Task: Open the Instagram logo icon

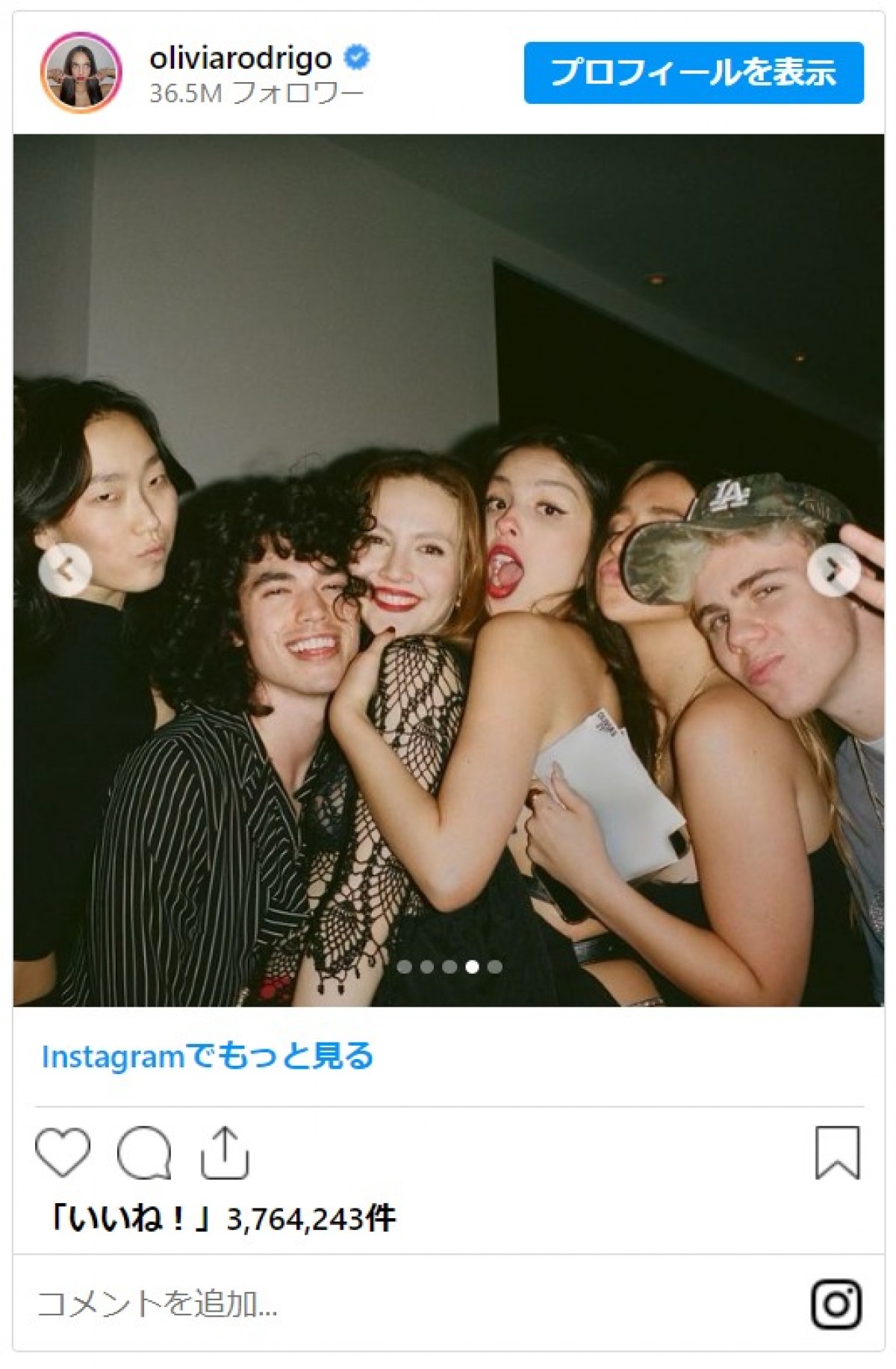Action: pyautogui.click(x=836, y=1304)
